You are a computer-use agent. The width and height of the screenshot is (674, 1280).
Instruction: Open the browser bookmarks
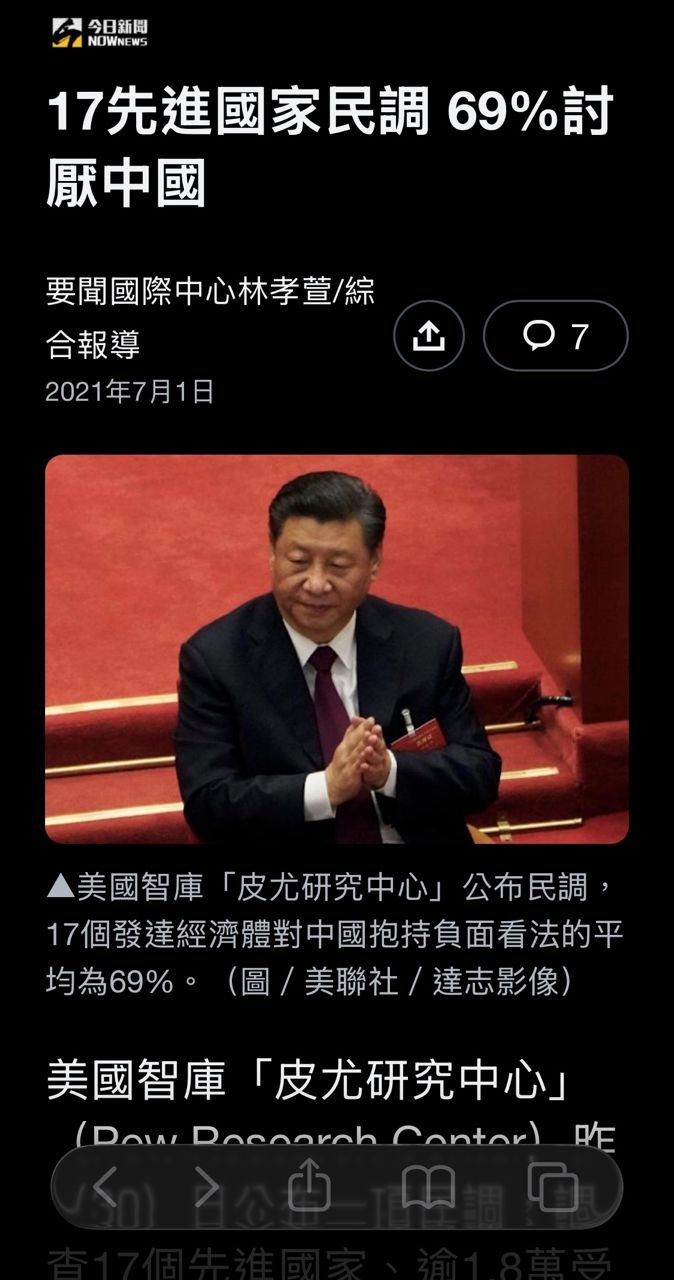(428, 1187)
